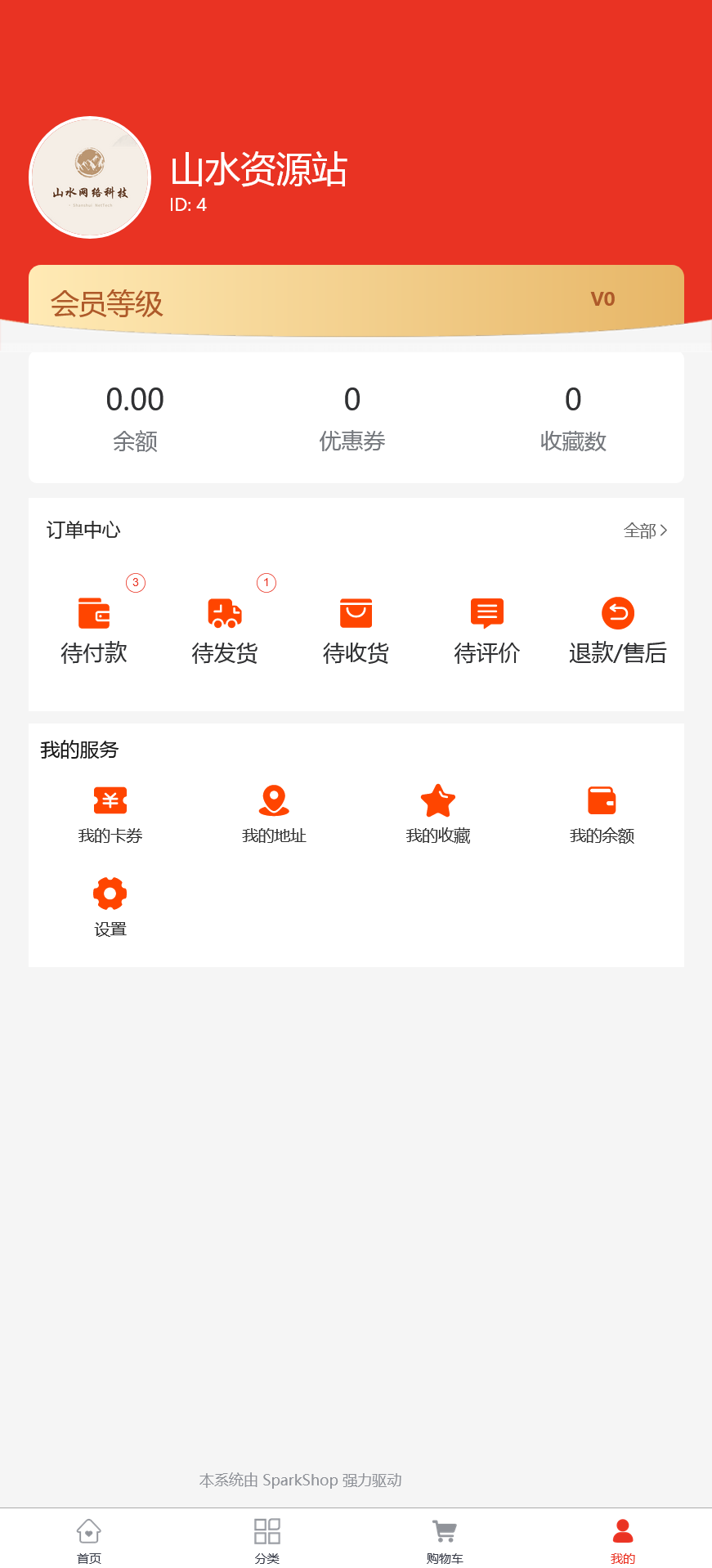The width and height of the screenshot is (712, 1568).
Task: Open 我的收藏 my favorites
Action: (x=438, y=813)
